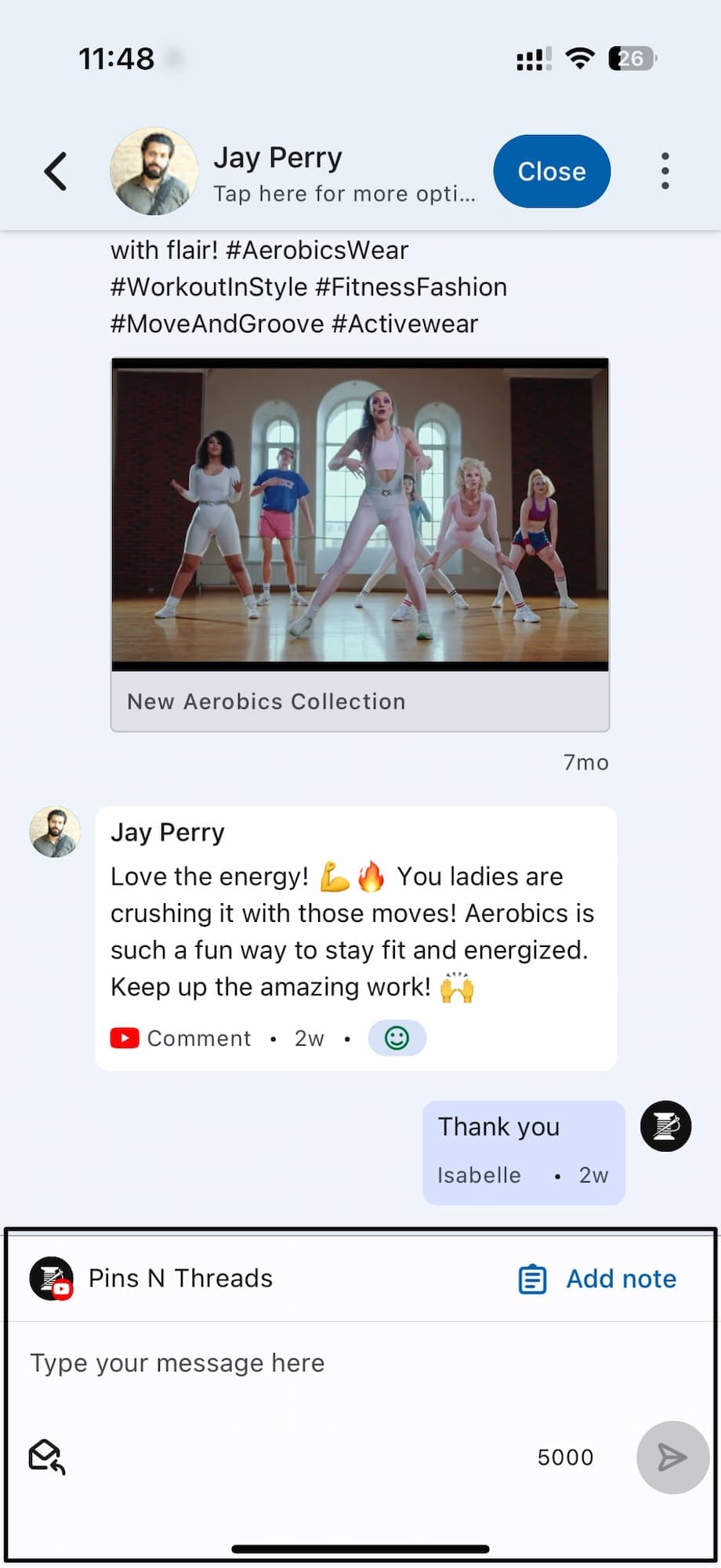React to Jay Perry's comment with emoji
Viewport: 721px width, 1568px height.
click(x=397, y=1038)
